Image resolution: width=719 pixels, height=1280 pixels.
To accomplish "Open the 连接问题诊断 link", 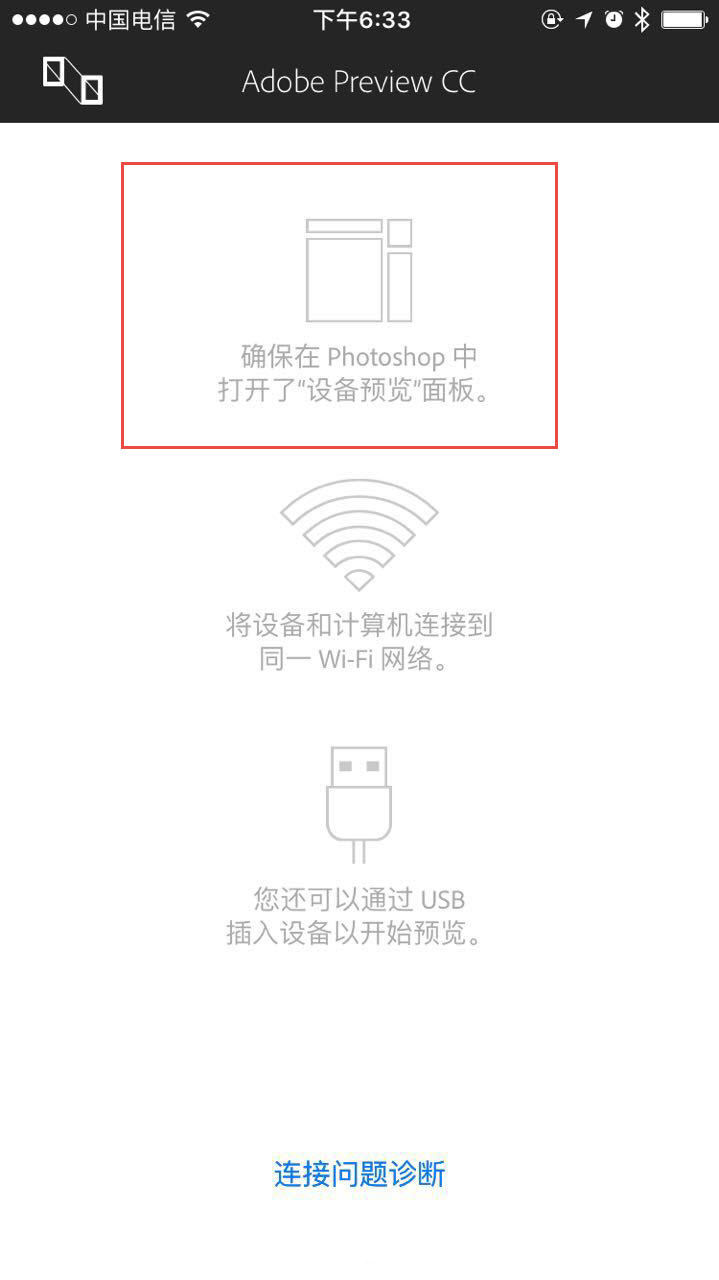I will pyautogui.click(x=359, y=1173).
